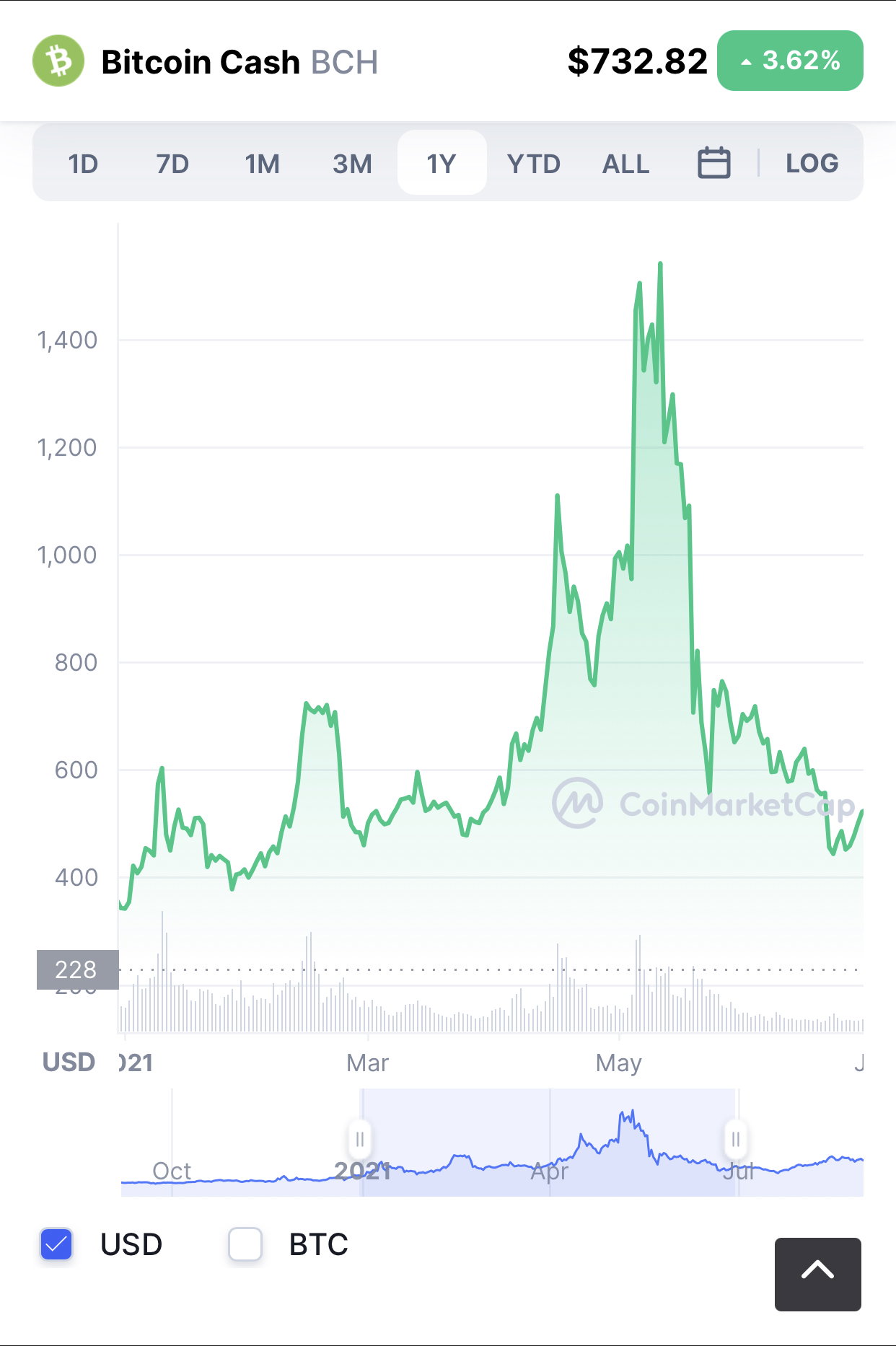Tap the right range slider handle

736,1140
